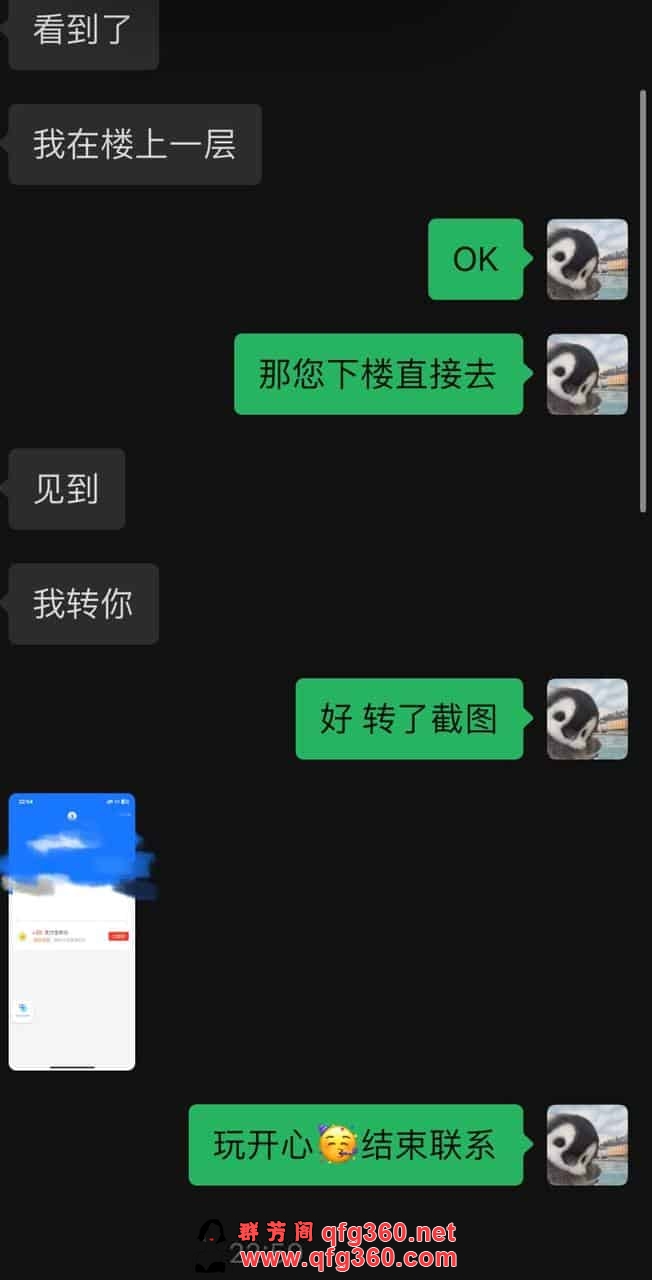Open the transfer screenshot image in chat
The width and height of the screenshot is (652, 1280).
point(72,931)
